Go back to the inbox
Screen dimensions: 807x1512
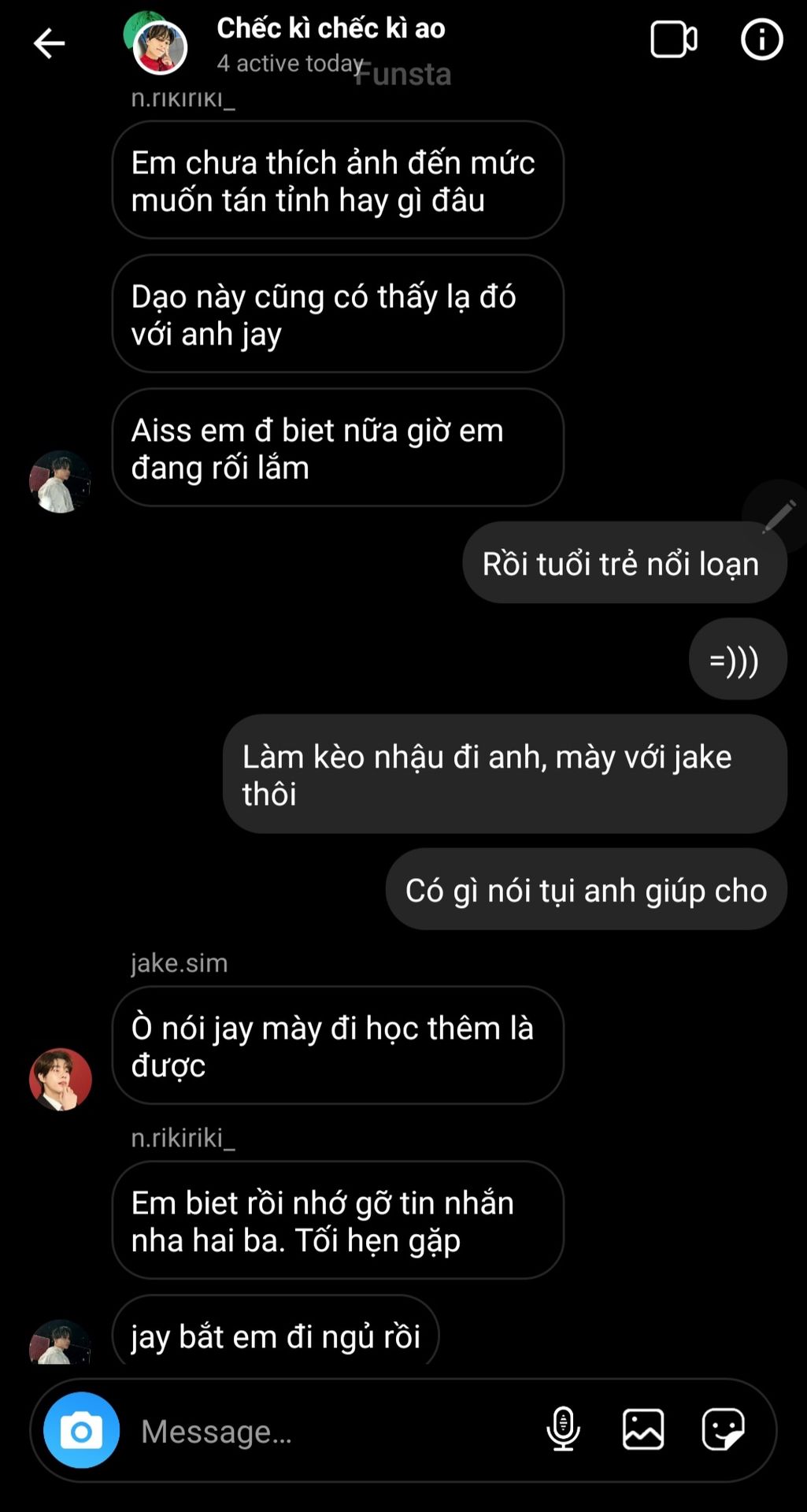click(x=49, y=43)
